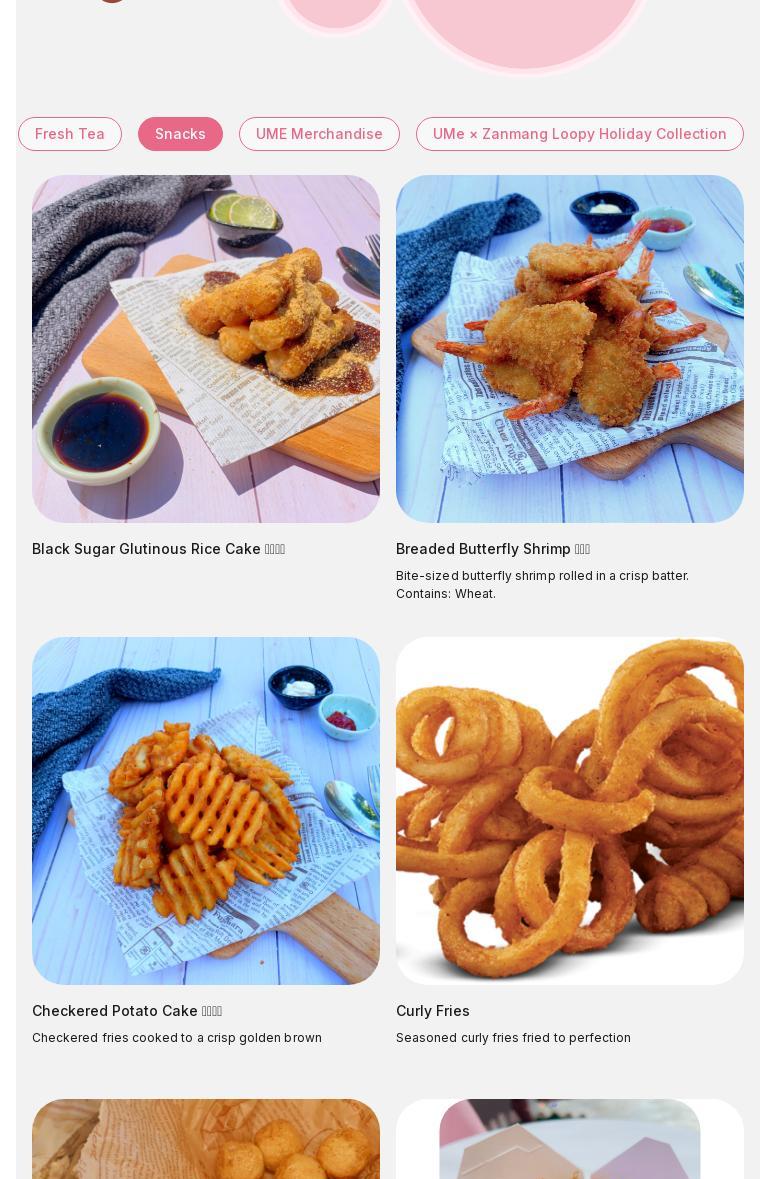Image resolution: width=776 pixels, height=1179 pixels.
Task: Click the Black Sugar Glutinous Rice Cake title
Action: click(x=158, y=548)
